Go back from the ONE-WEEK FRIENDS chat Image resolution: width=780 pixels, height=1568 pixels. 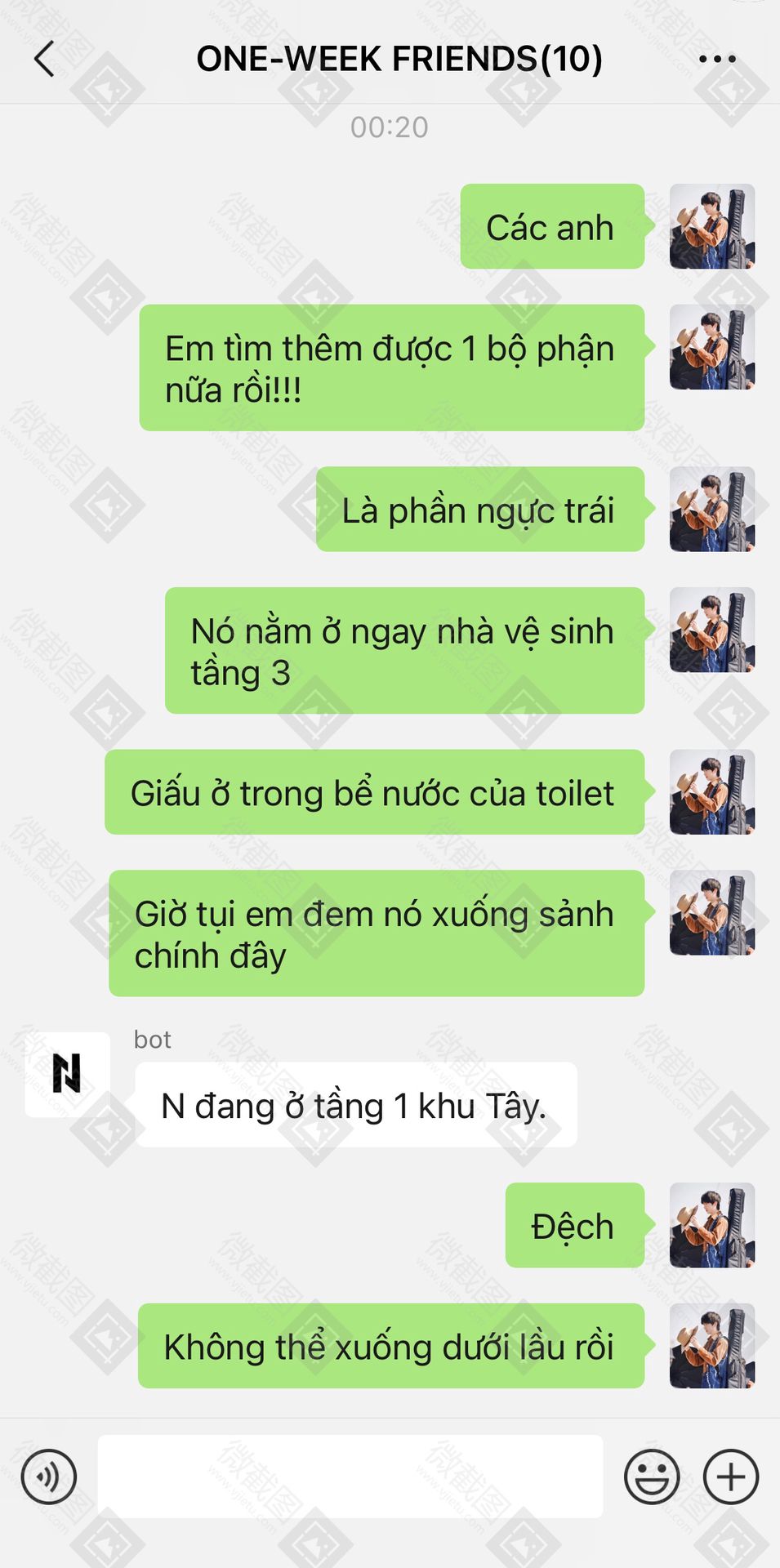[45, 59]
